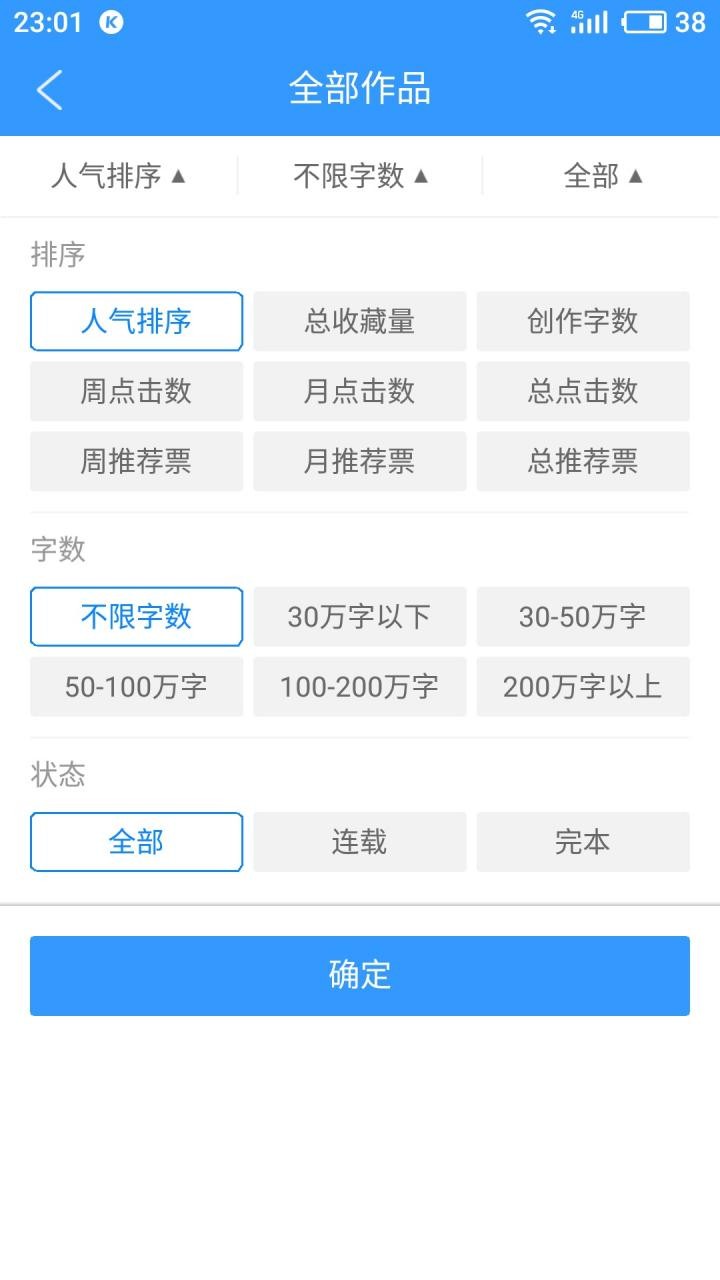720x1280 pixels.
Task: Sort works by 月点击数
Action: (x=360, y=391)
